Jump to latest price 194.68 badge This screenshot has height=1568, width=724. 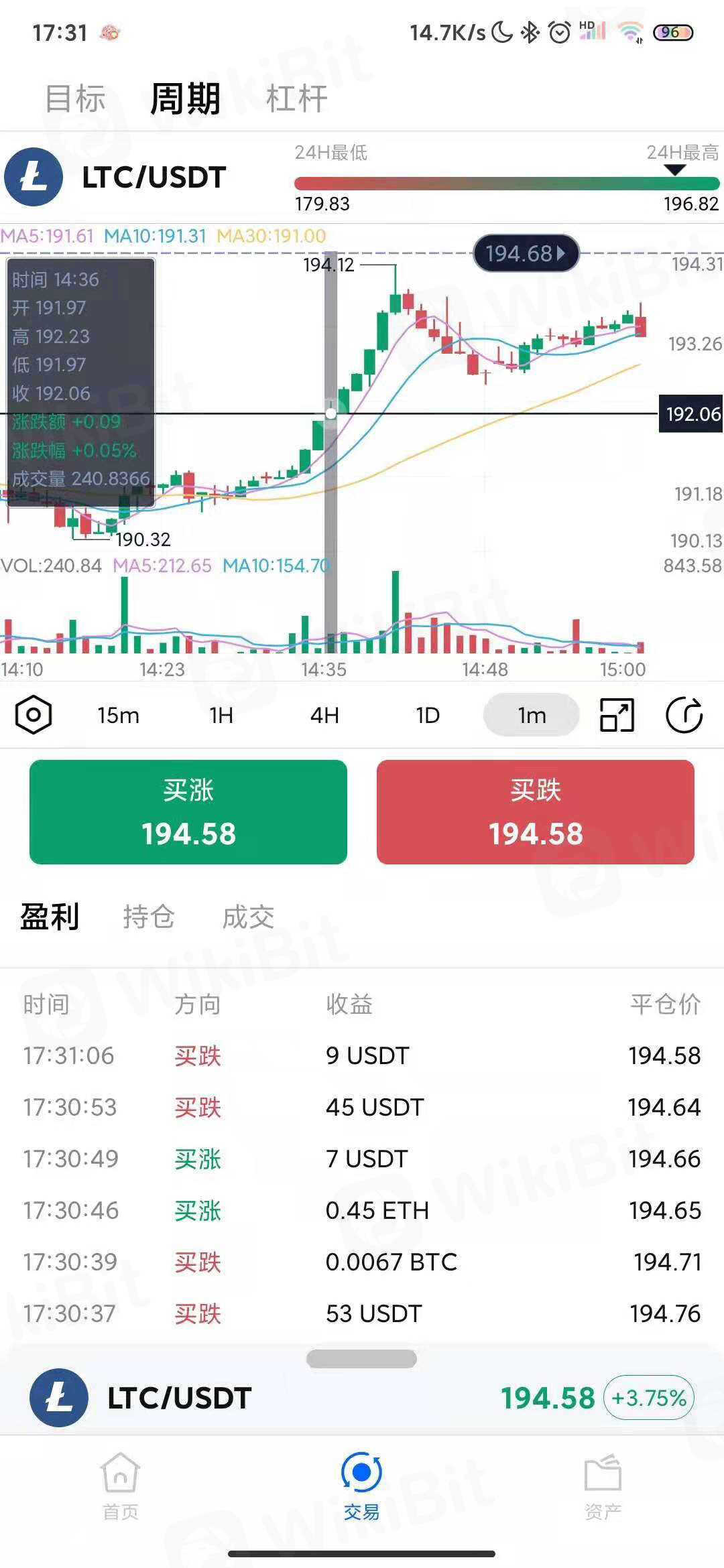tap(526, 253)
